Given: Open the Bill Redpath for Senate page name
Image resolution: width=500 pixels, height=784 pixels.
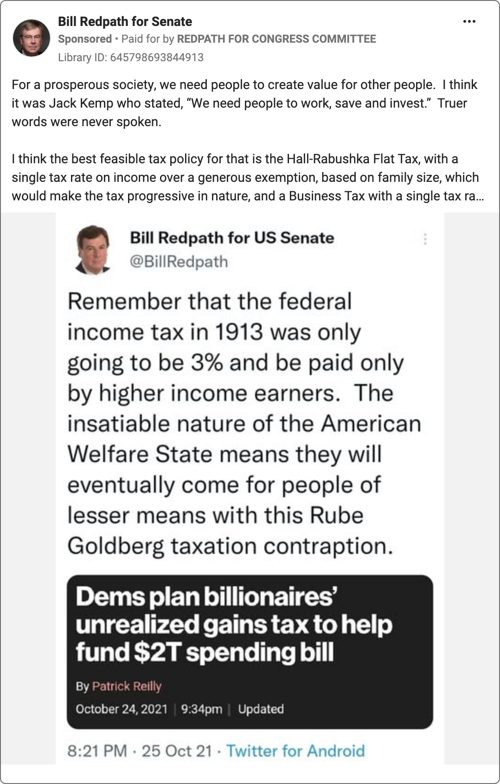Looking at the screenshot, I should (125, 22).
